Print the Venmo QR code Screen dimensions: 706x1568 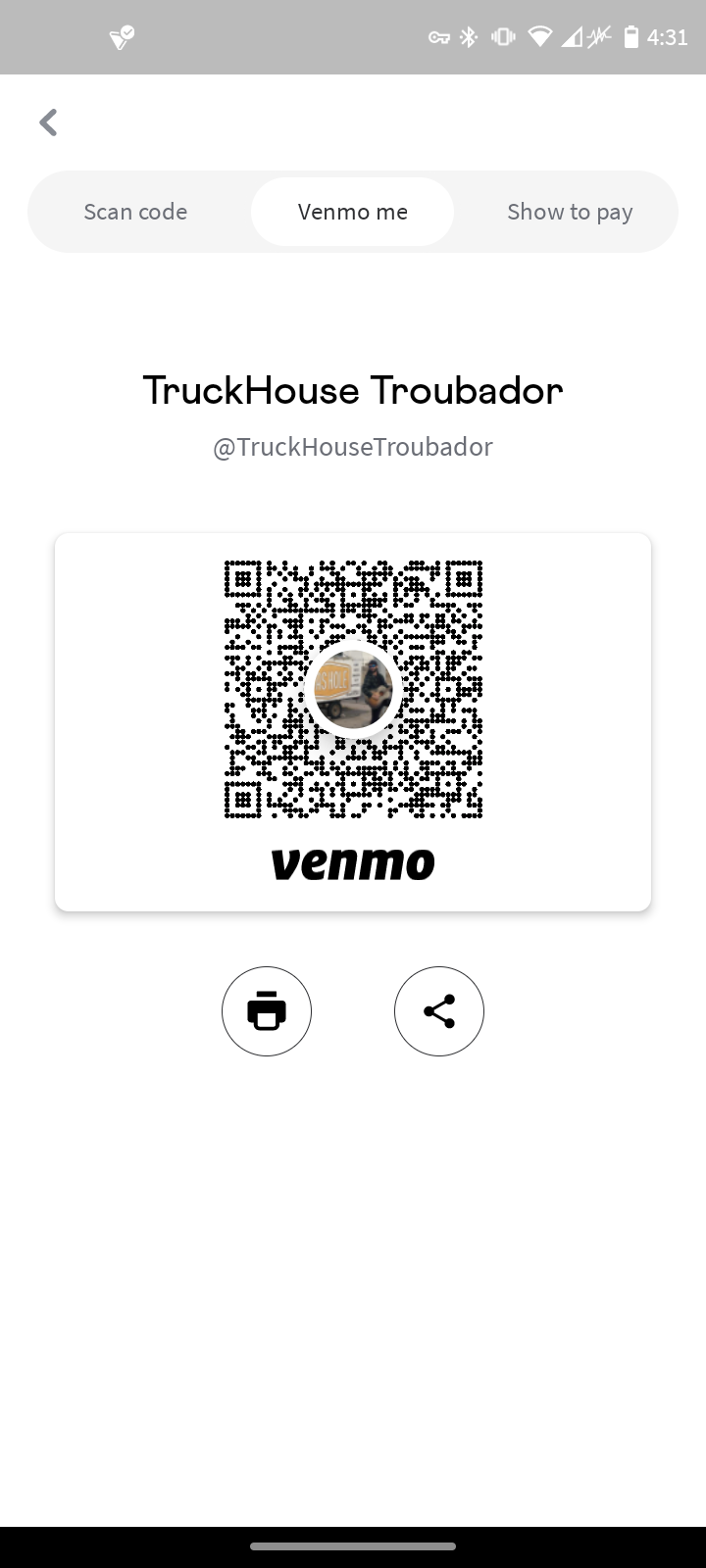pyautogui.click(x=267, y=1011)
